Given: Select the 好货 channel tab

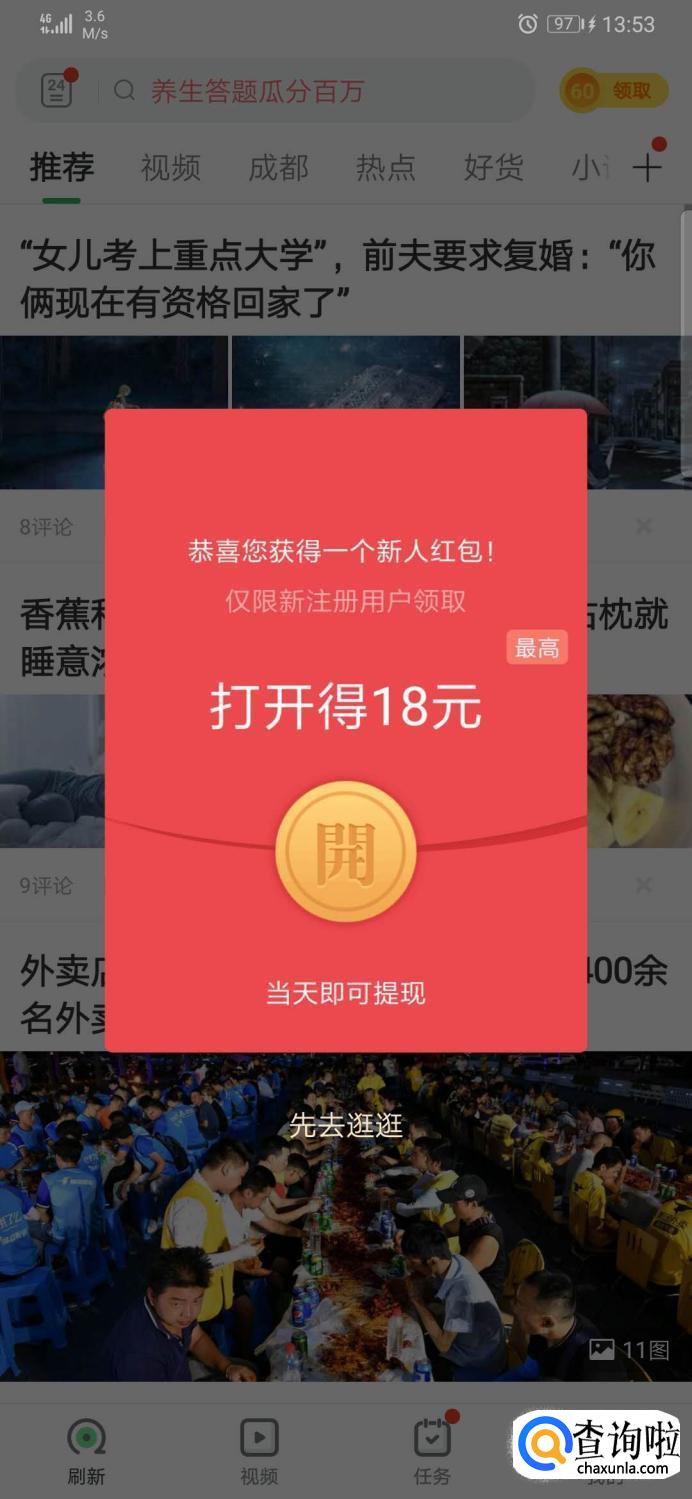Looking at the screenshot, I should (493, 167).
